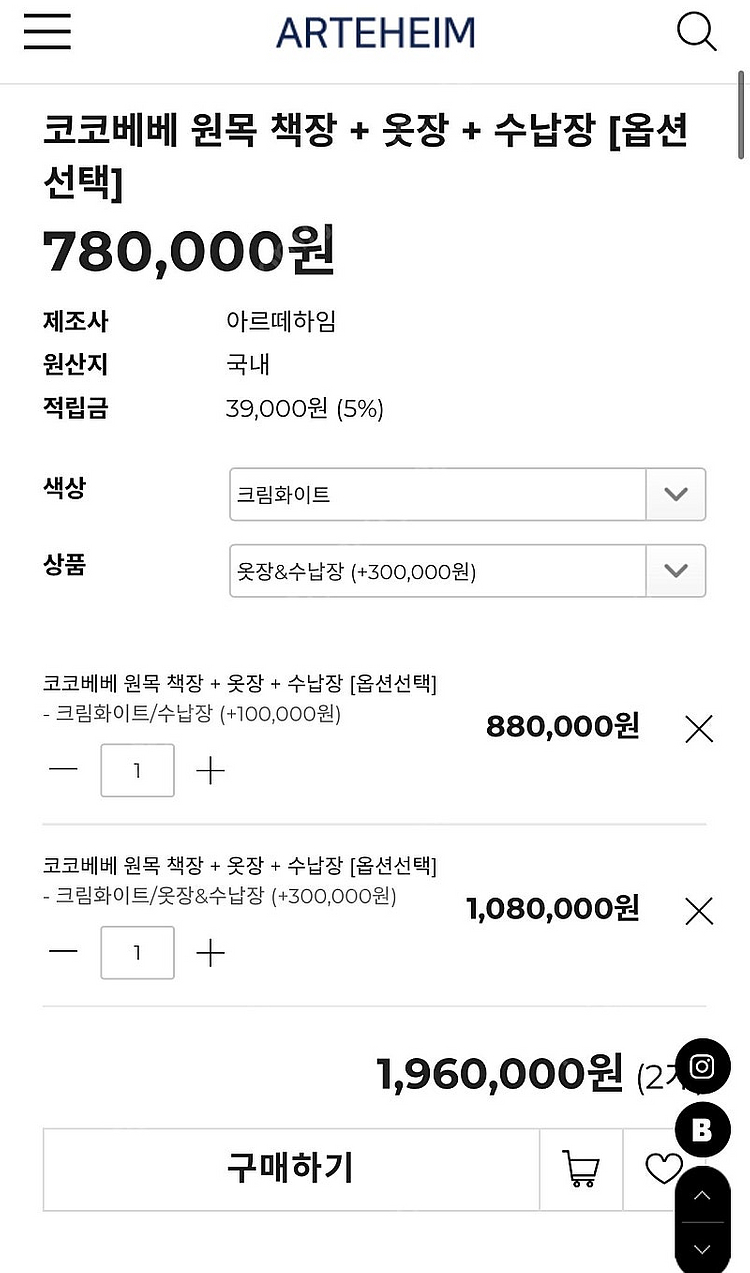Decrease quantity of 크림화이트/옷장&수납장 item
Viewport: 750px width, 1273px height.
(x=63, y=952)
